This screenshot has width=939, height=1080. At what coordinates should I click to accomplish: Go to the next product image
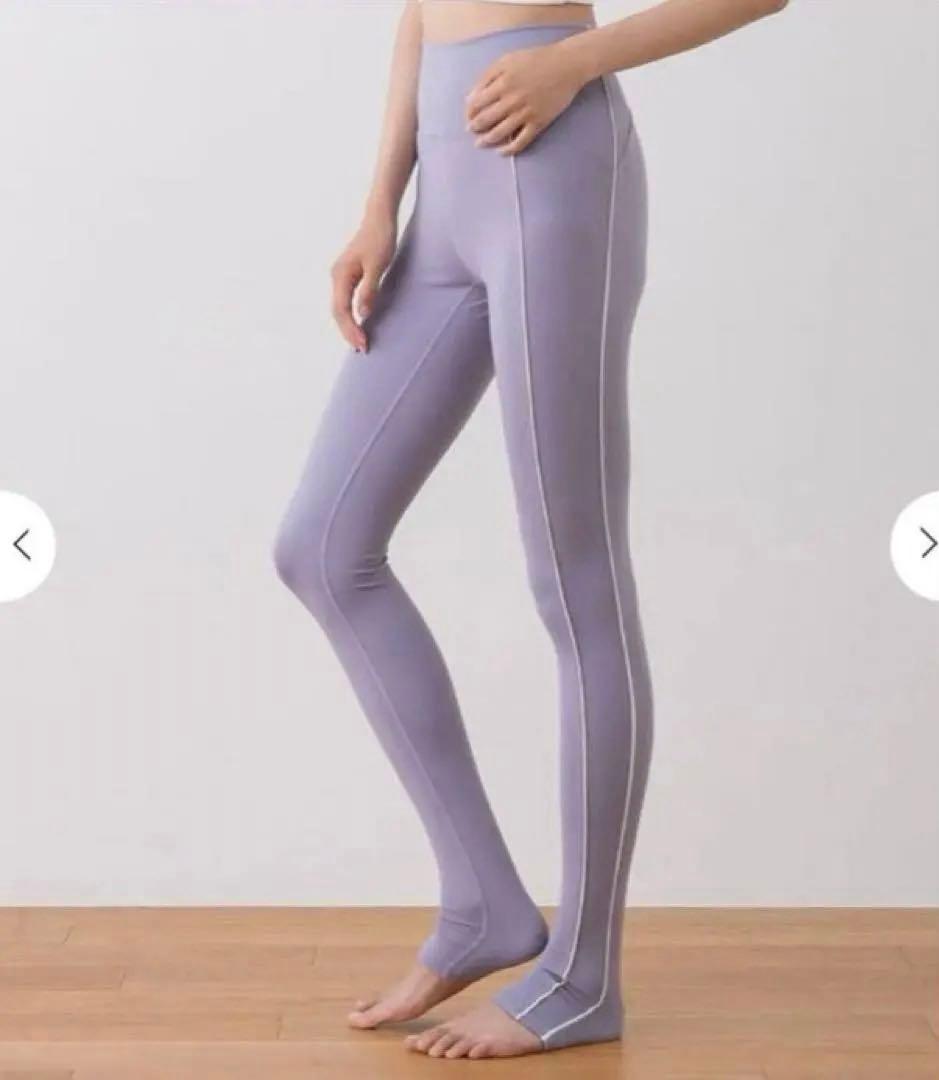[x=919, y=545]
